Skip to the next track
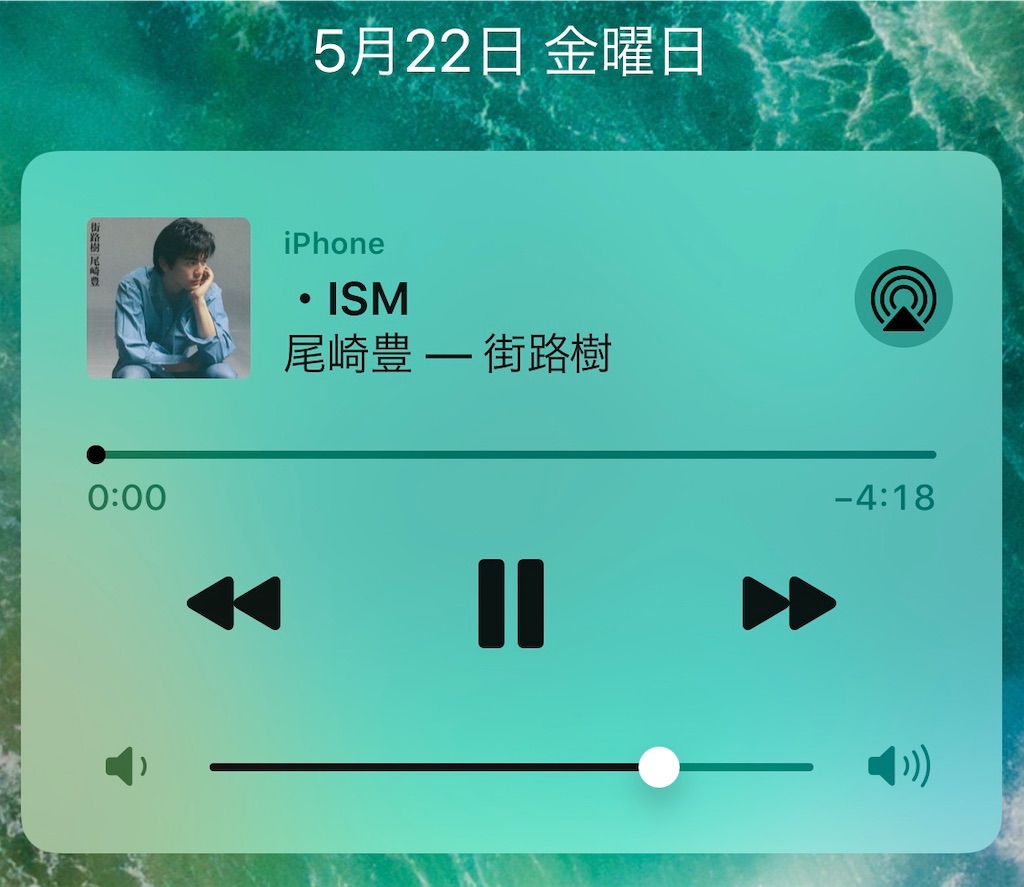This screenshot has width=1024, height=887. coord(788,603)
